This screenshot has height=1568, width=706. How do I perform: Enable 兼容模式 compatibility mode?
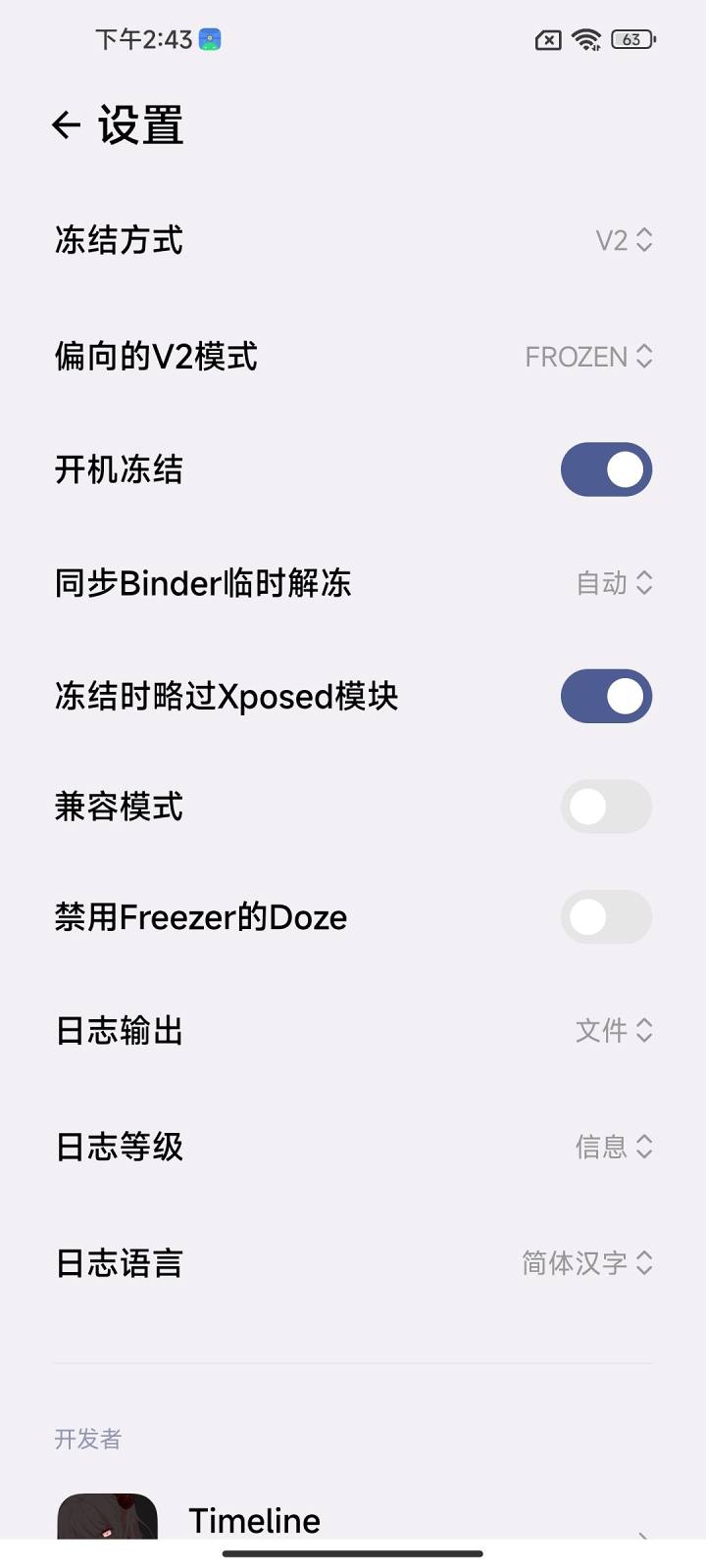606,807
